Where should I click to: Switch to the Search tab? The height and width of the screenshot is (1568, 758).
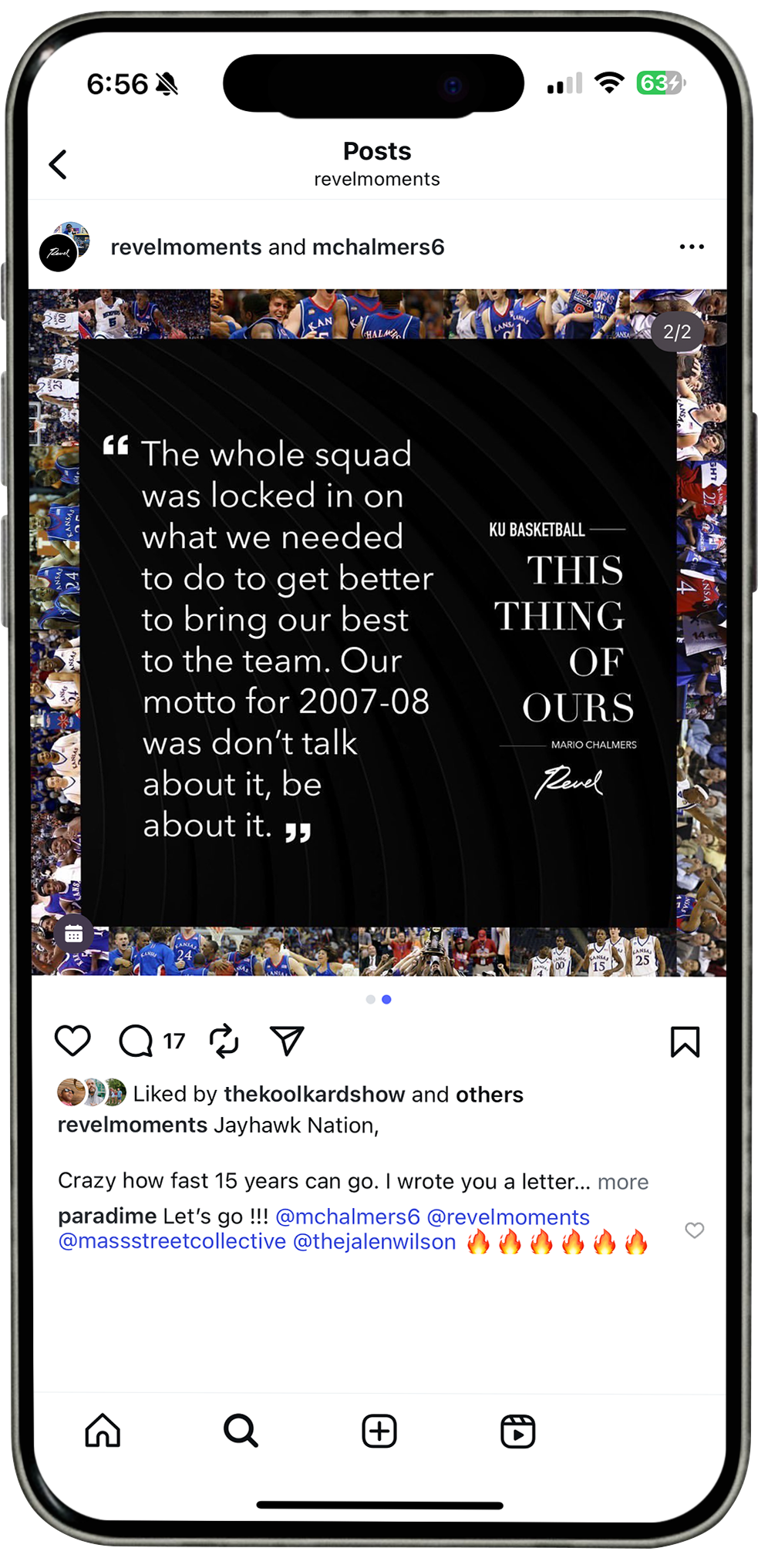coord(241,1432)
